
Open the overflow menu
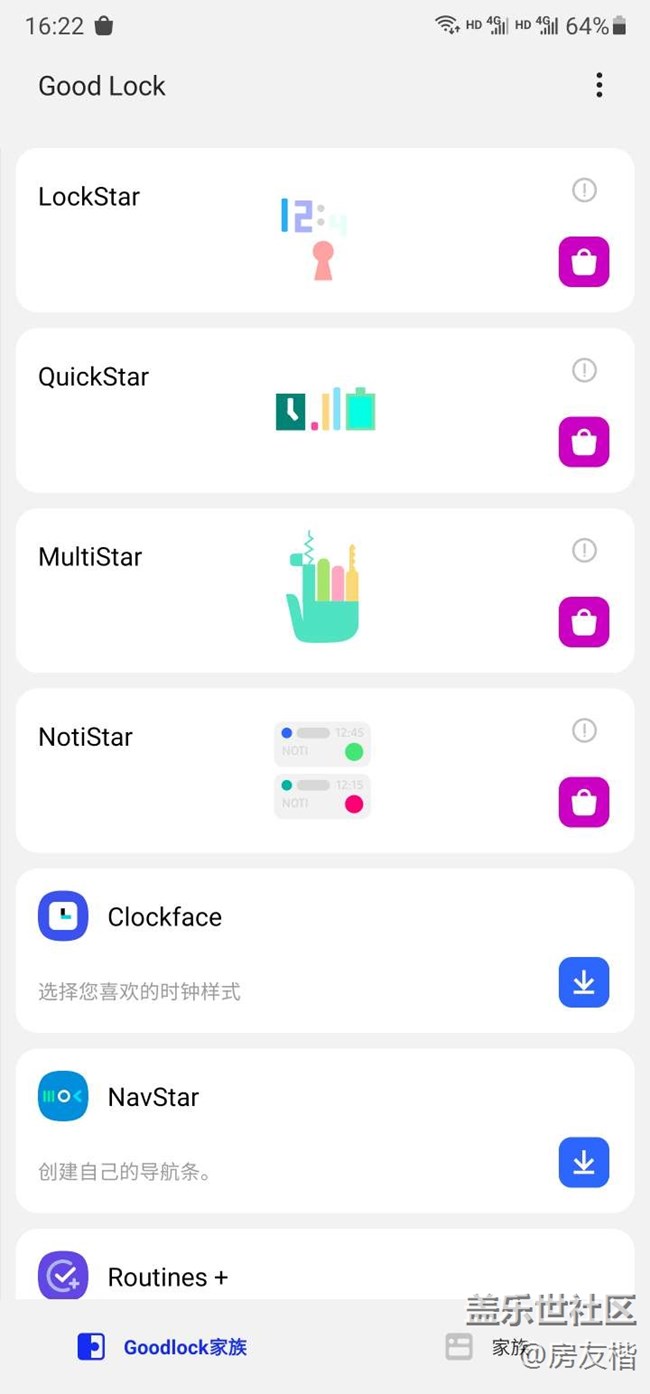599,85
